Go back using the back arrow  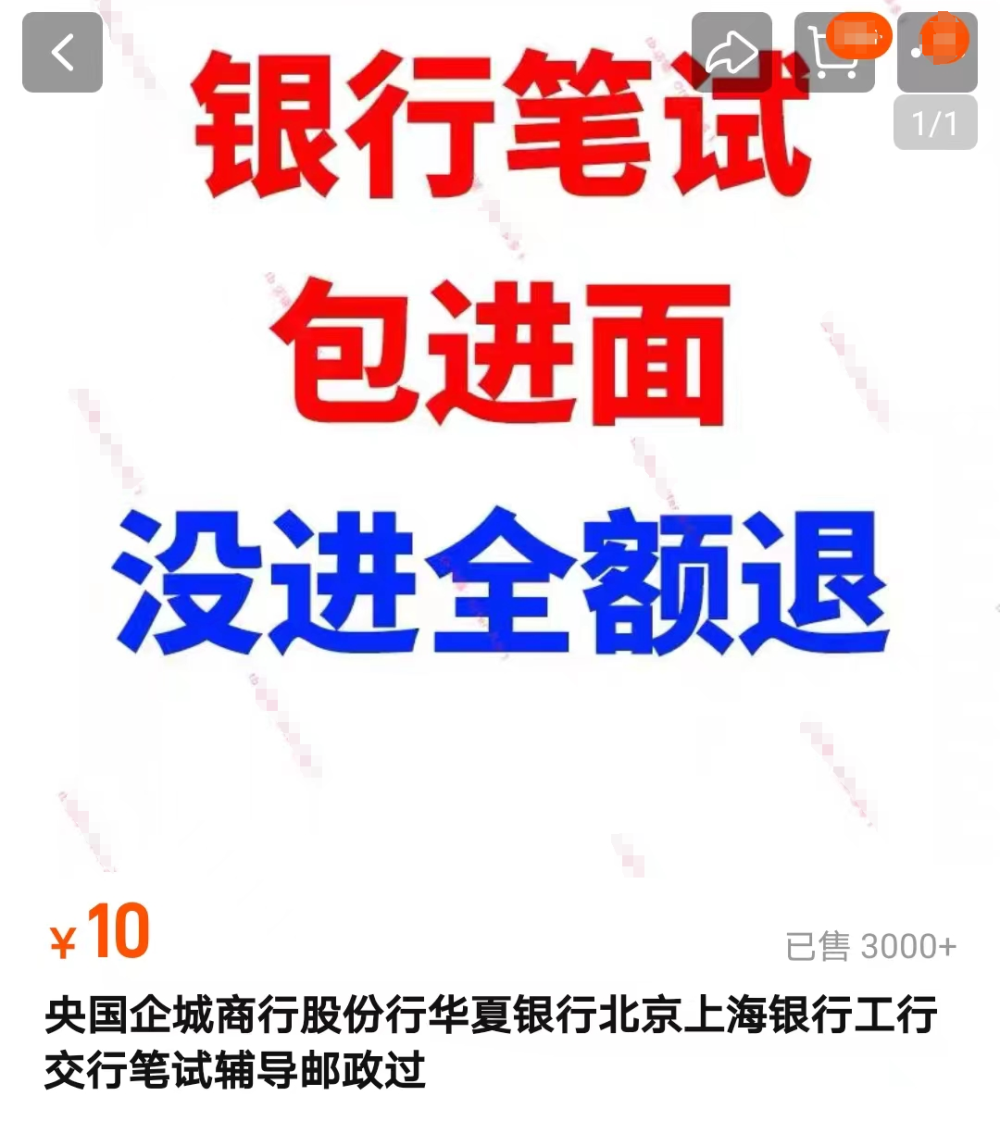(x=62, y=53)
